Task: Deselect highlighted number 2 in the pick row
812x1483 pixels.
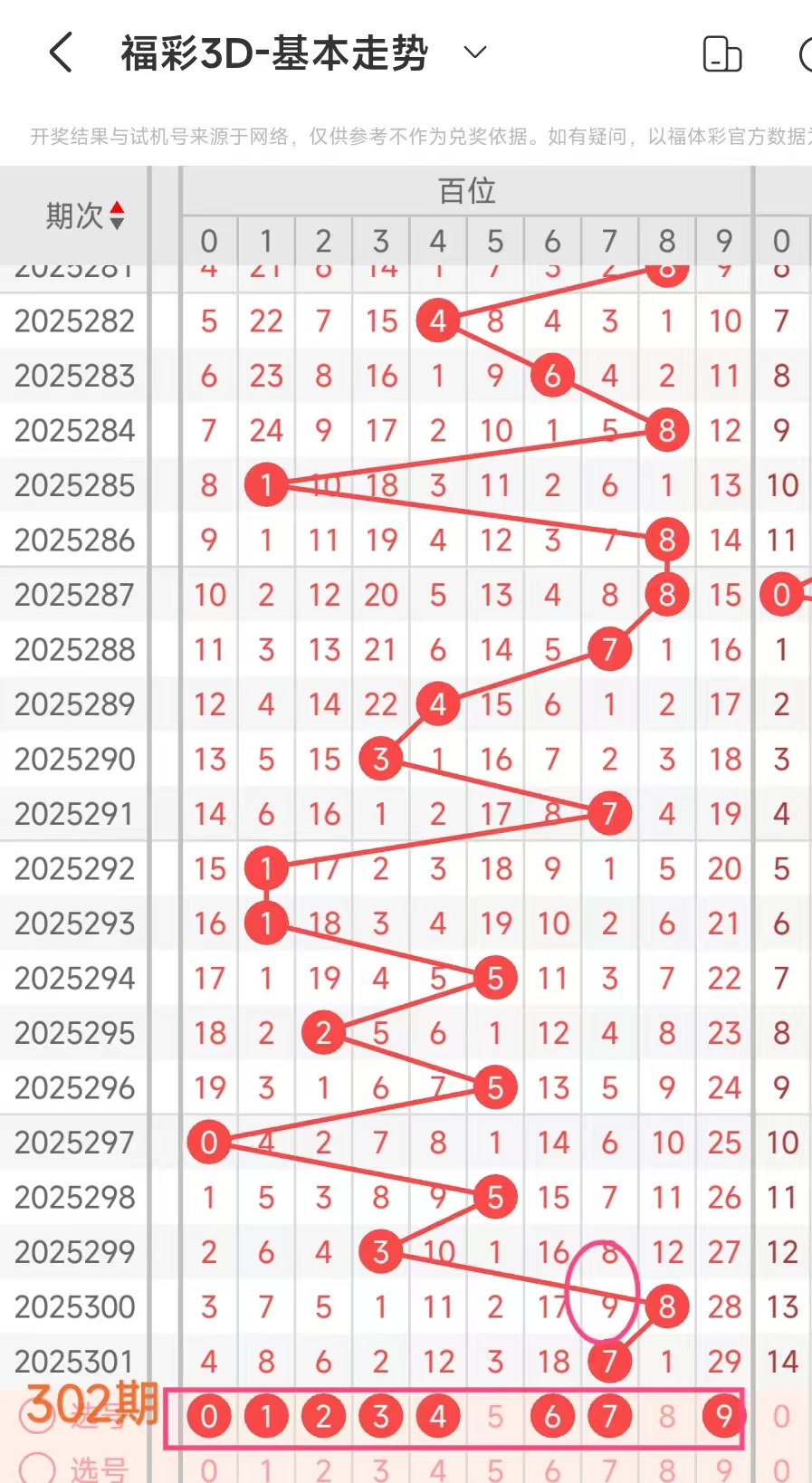Action: [323, 1416]
